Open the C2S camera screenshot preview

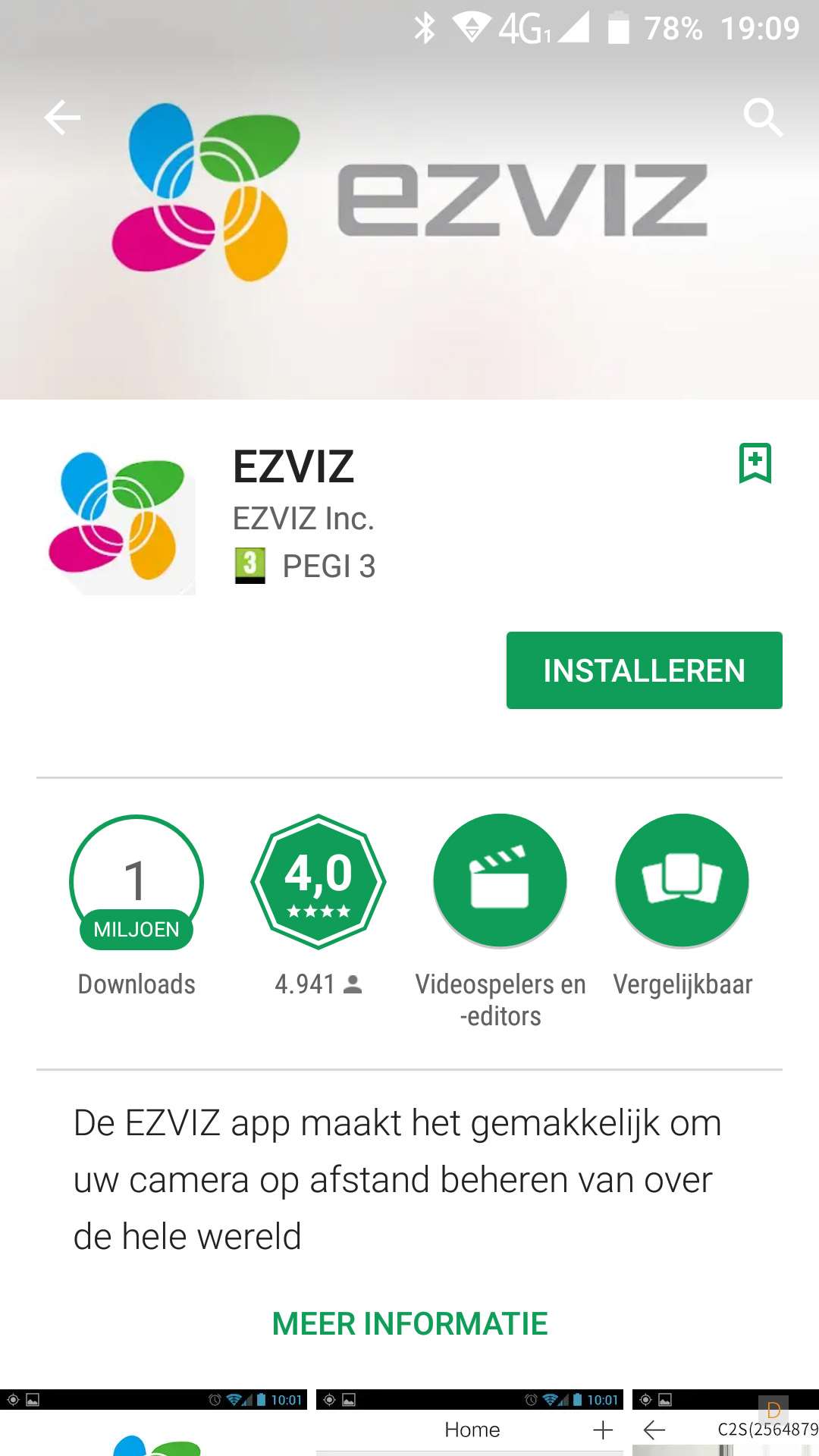725,1426
